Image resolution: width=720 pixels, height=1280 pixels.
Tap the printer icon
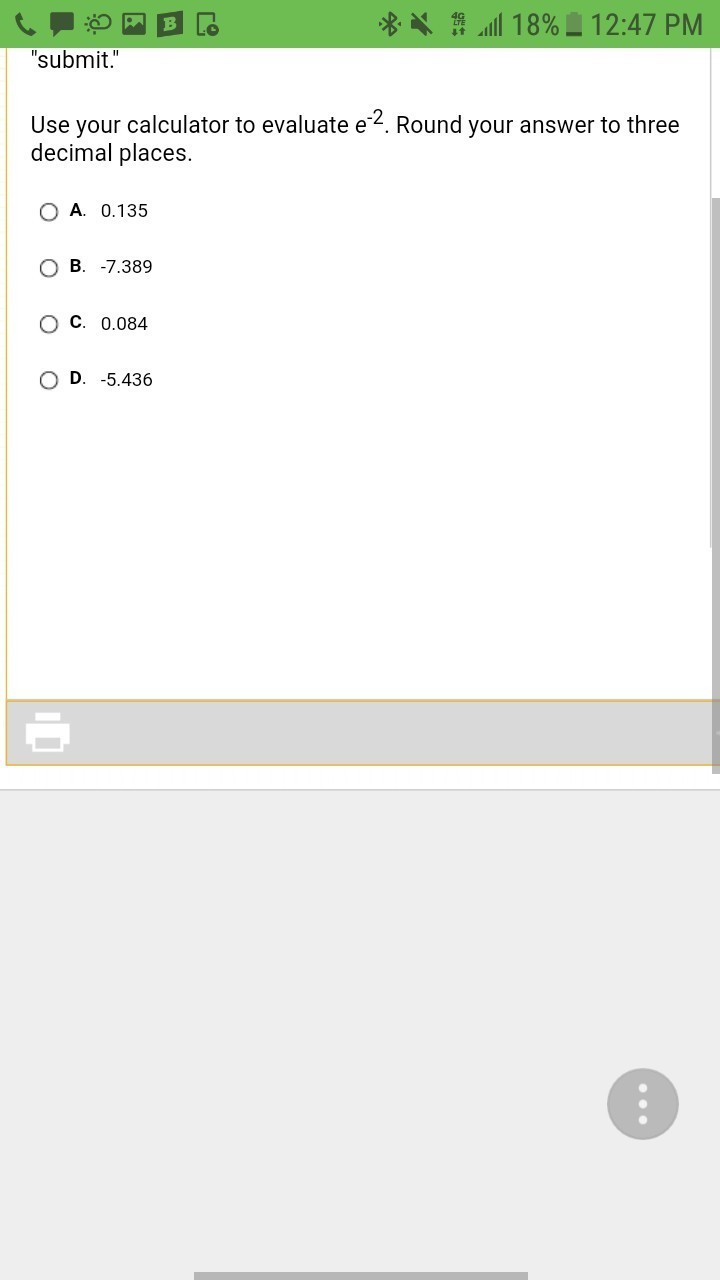click(48, 732)
